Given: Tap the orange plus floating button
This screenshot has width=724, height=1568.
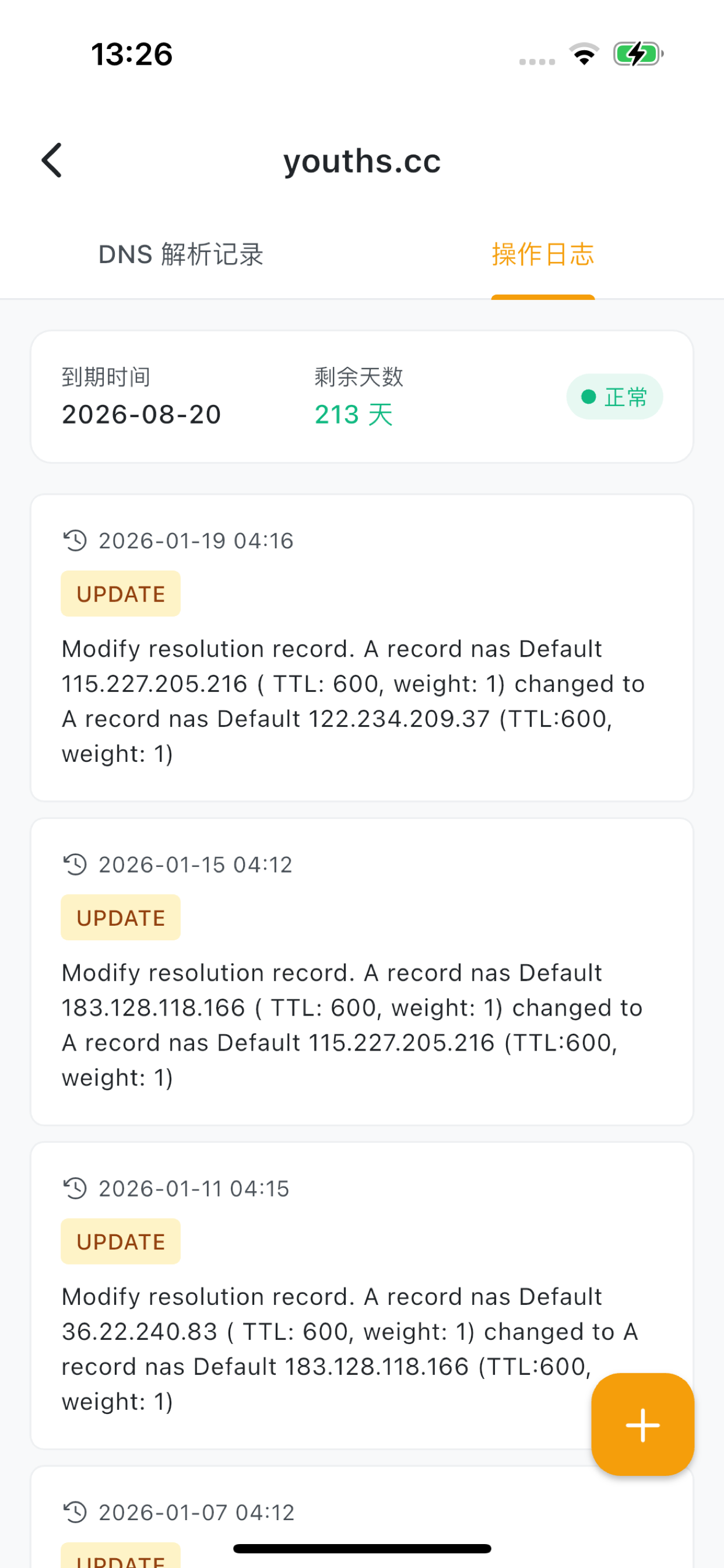Looking at the screenshot, I should (x=642, y=1424).
